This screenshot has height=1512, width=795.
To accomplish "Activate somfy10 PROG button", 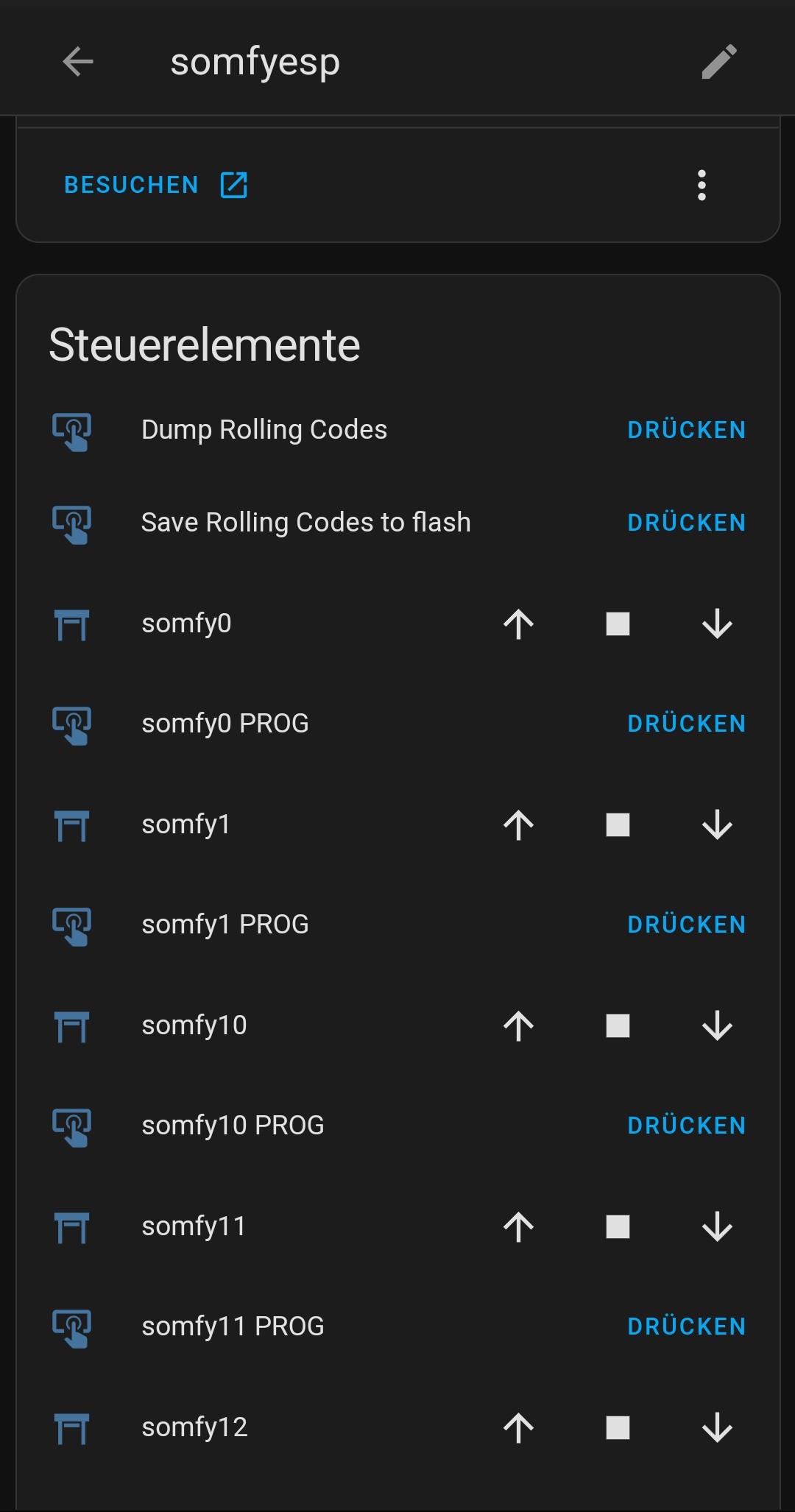I will (686, 1126).
